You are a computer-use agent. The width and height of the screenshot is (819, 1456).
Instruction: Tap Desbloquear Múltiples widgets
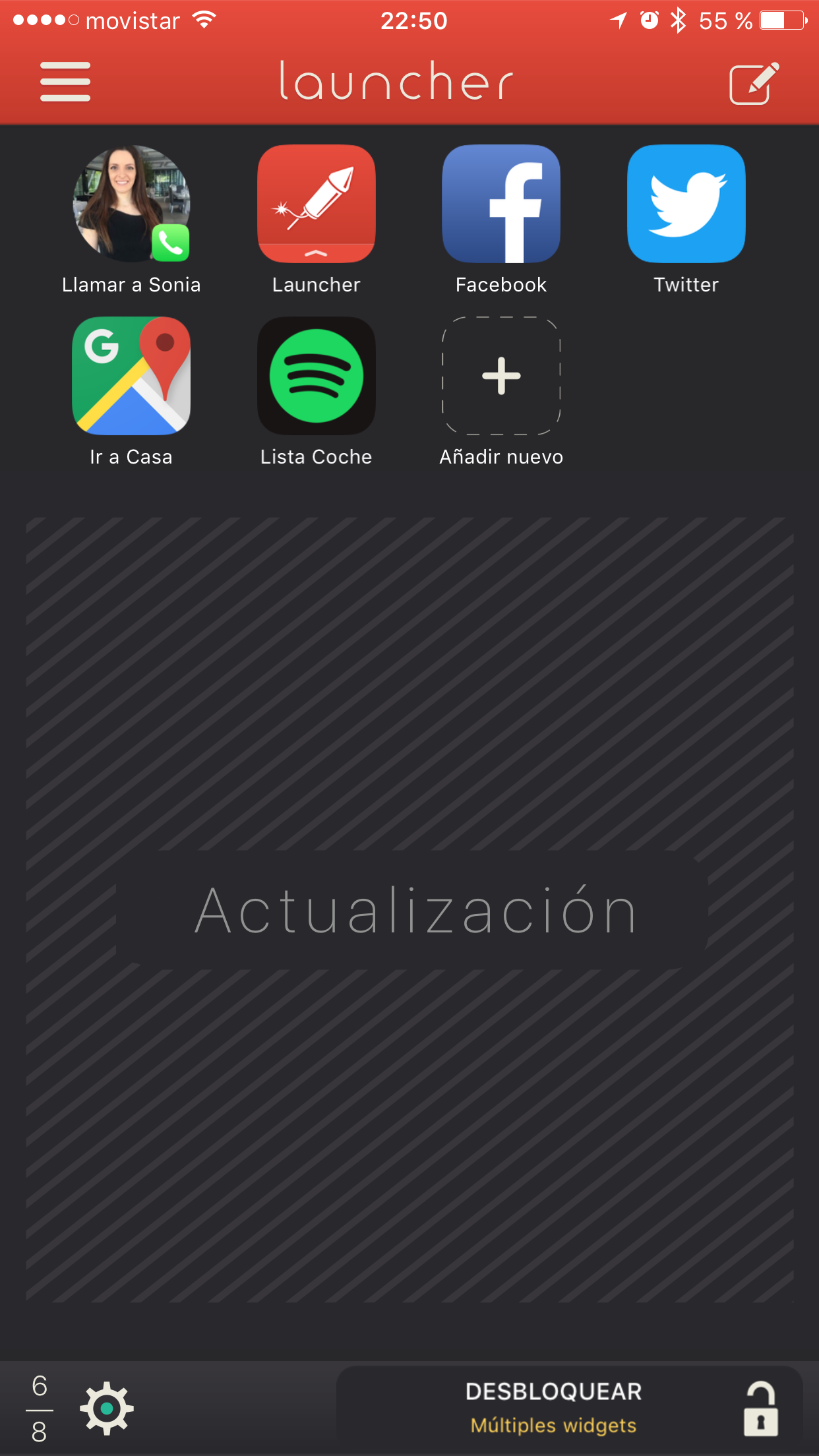[x=568, y=1409]
